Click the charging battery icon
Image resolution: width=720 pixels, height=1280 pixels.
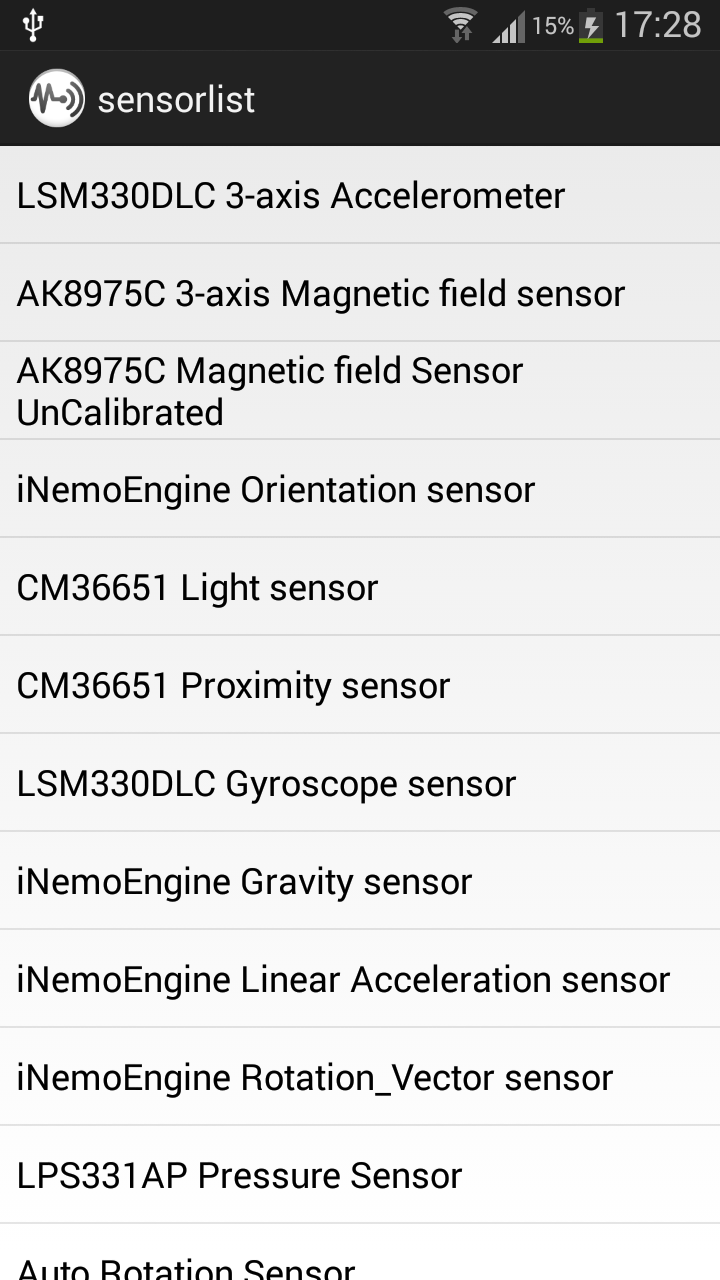[x=590, y=24]
